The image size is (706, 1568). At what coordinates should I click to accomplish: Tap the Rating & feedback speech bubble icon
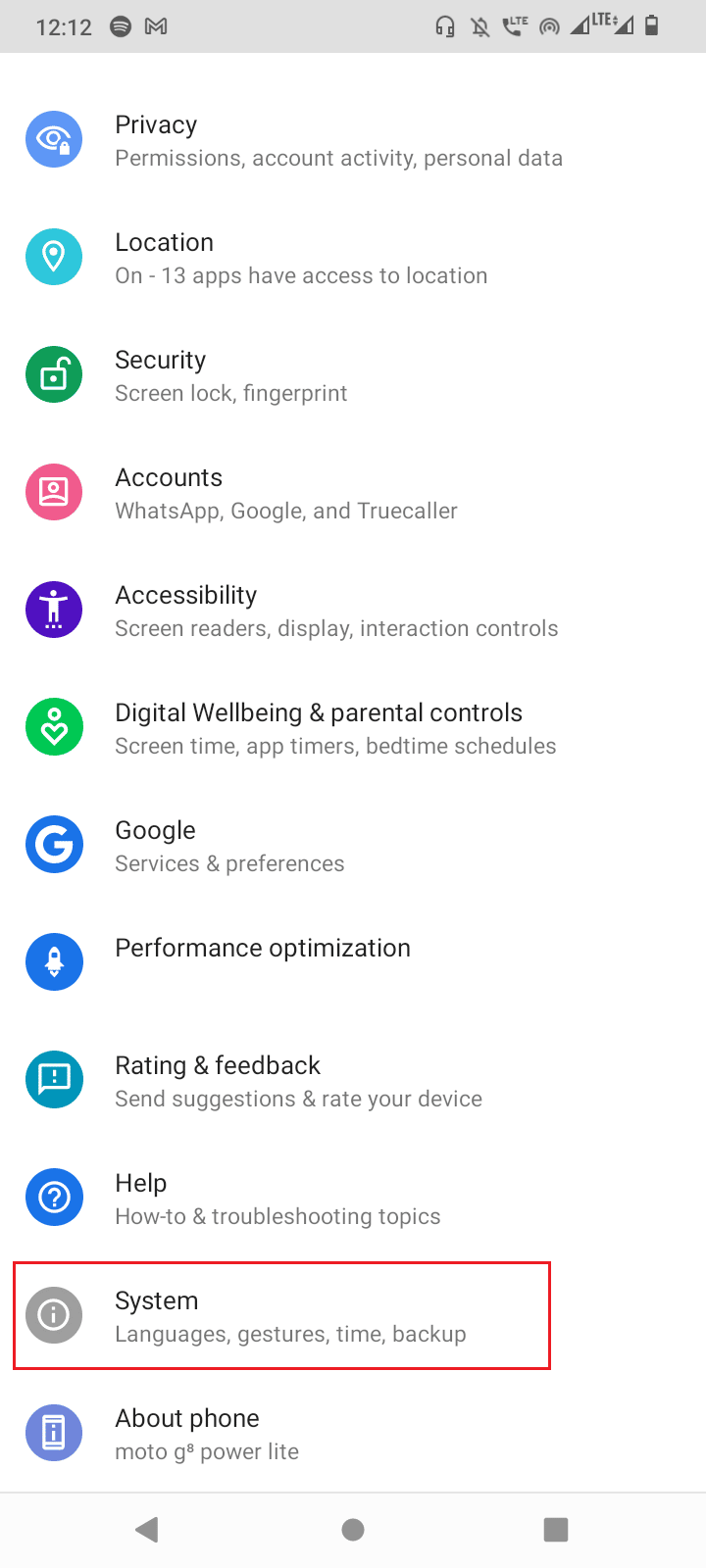[x=54, y=1079]
